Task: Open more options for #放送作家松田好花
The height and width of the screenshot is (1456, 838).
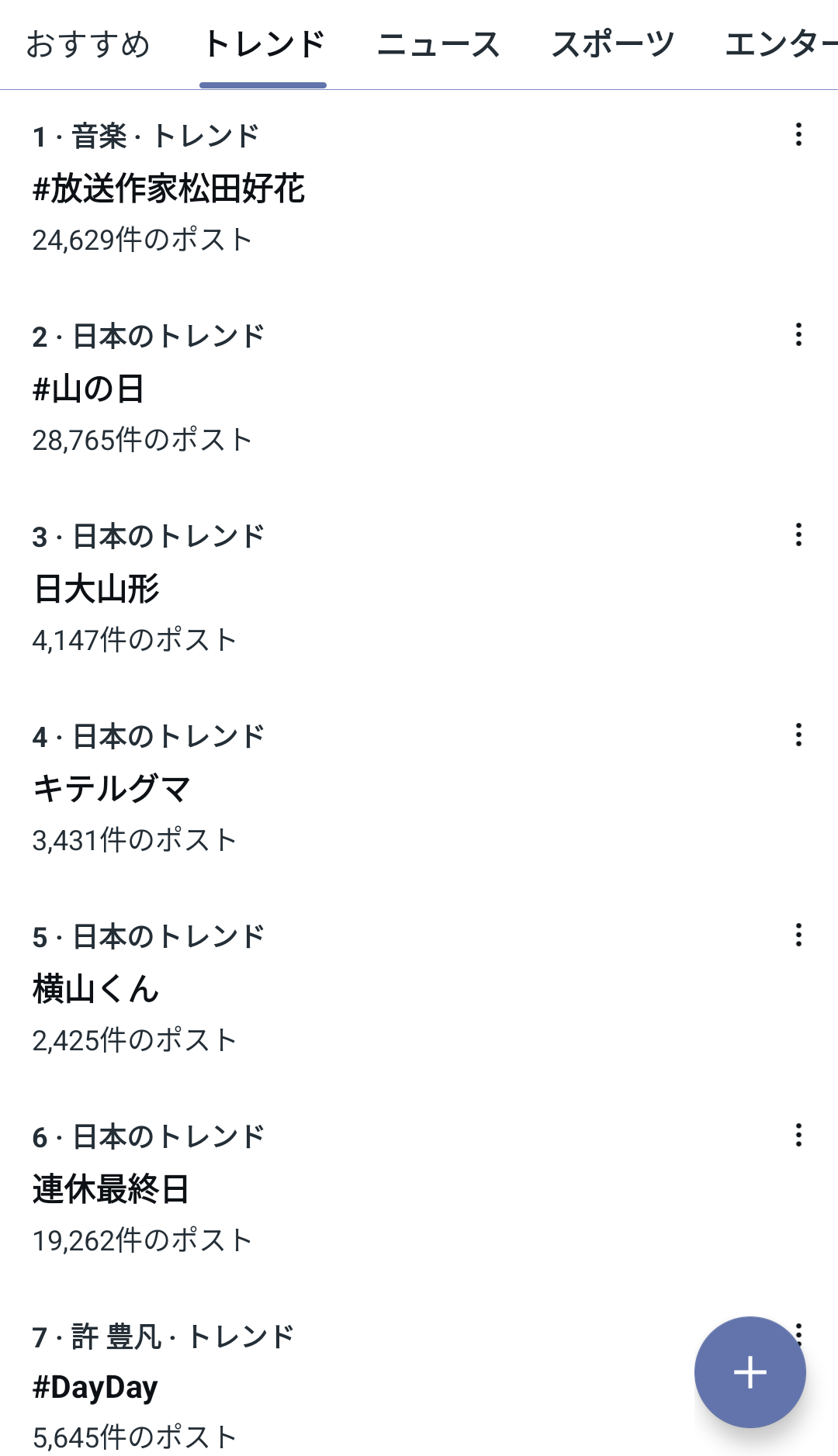Action: coord(798,135)
